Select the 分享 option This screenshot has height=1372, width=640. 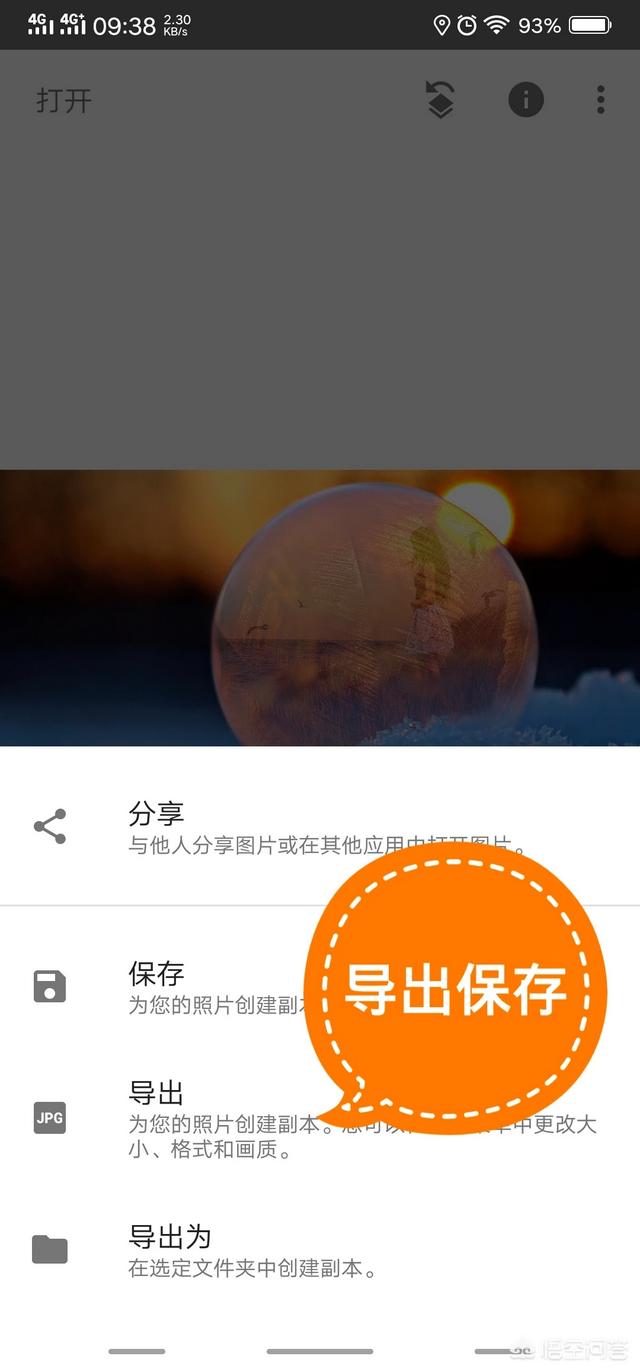click(x=320, y=828)
